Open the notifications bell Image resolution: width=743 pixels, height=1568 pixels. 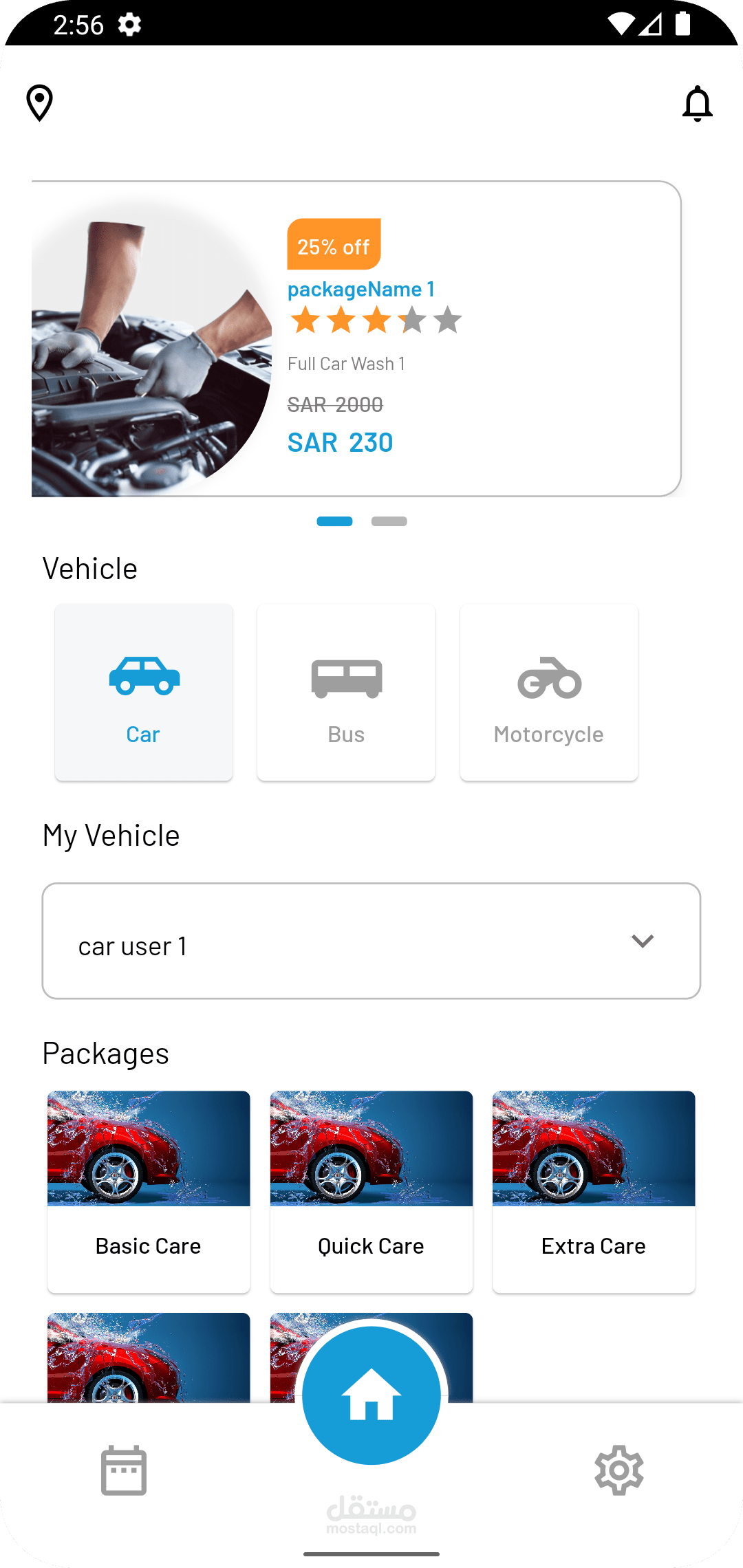point(697,104)
